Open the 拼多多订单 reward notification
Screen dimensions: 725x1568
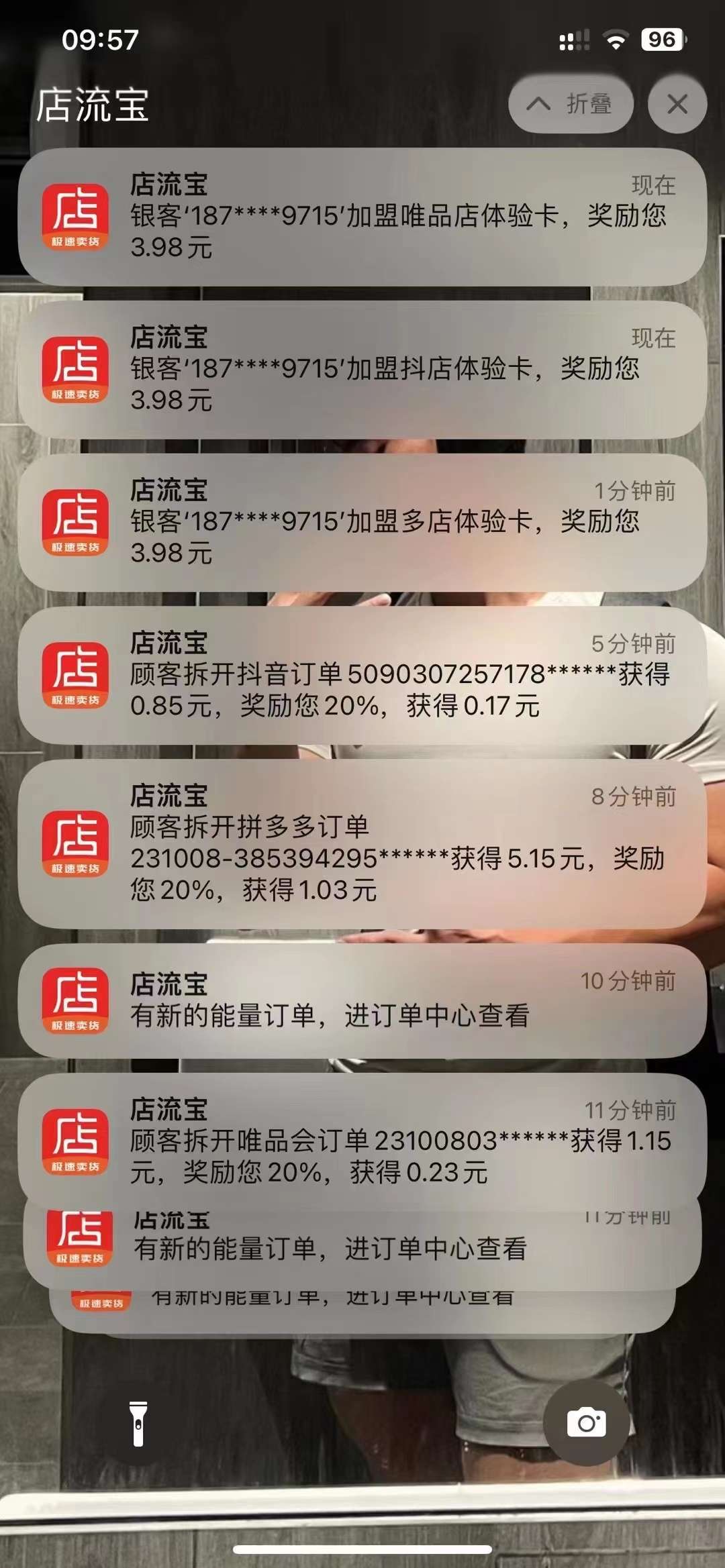click(362, 844)
